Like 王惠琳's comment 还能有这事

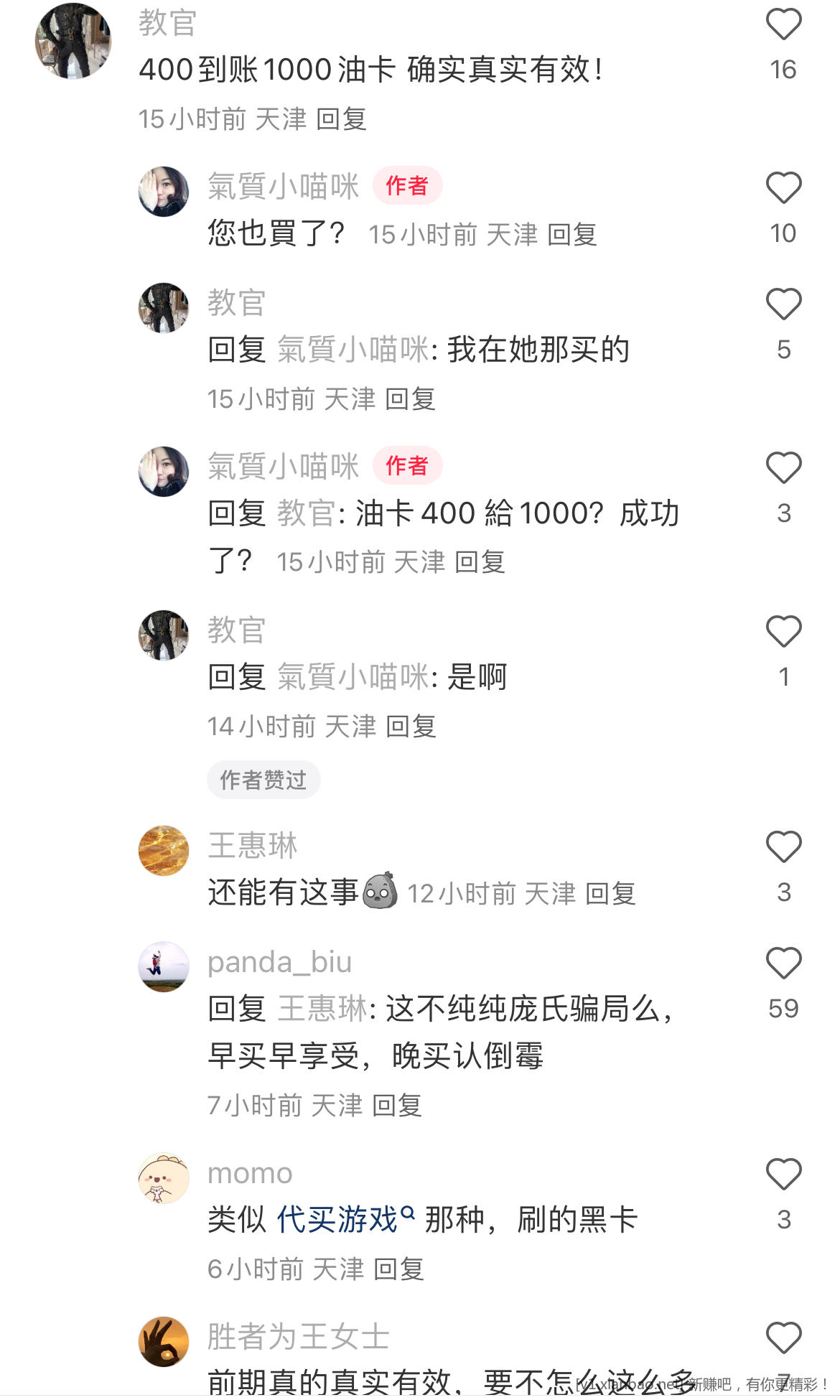coord(783,847)
